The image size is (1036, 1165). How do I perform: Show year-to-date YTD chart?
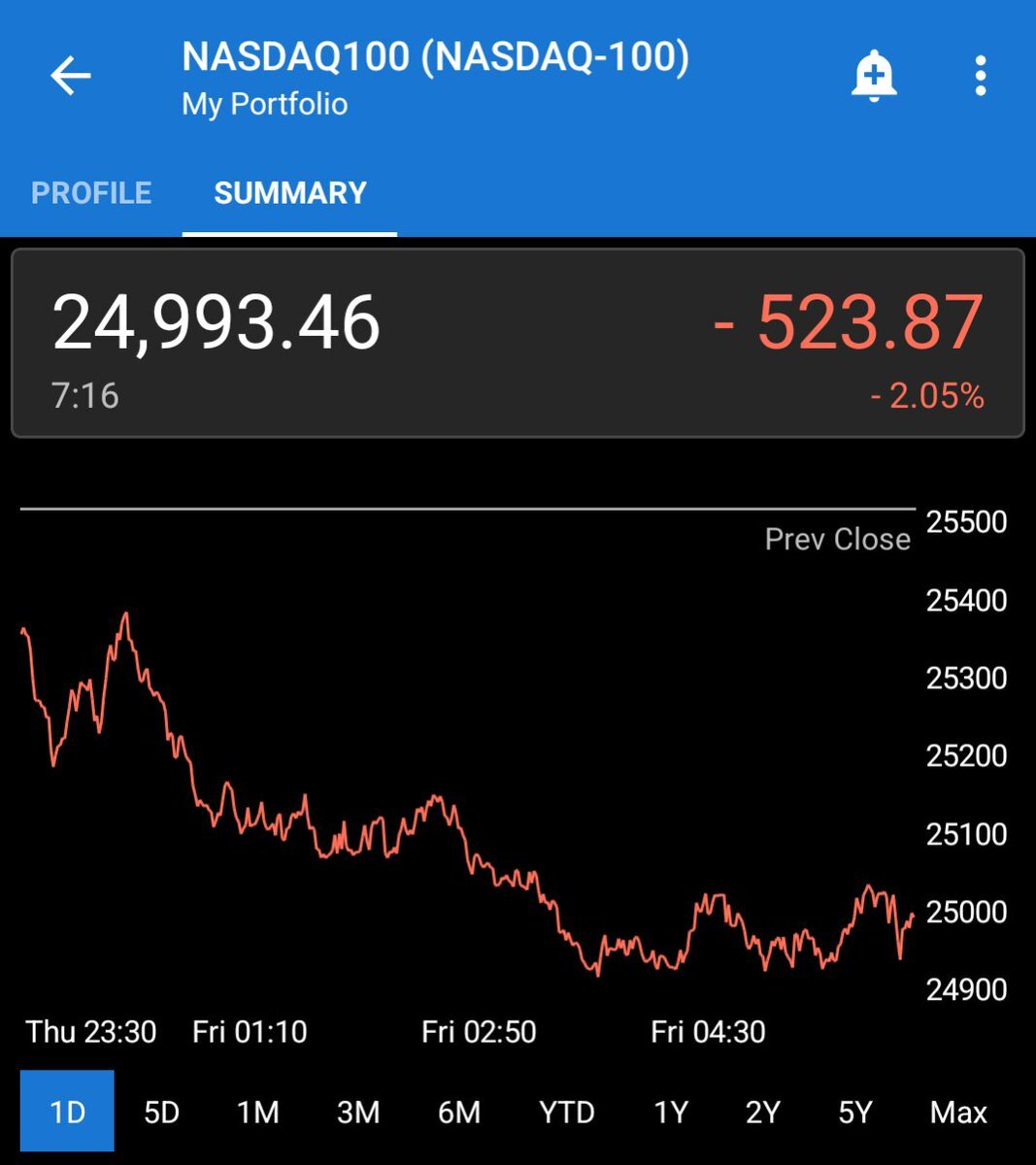566,1112
